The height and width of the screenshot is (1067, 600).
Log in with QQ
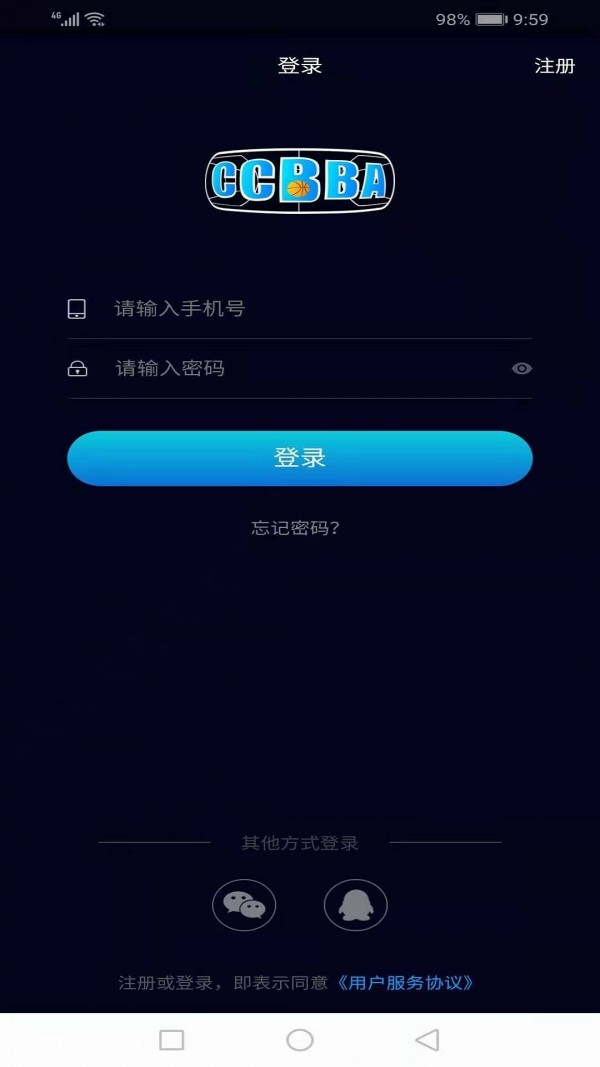pos(356,905)
